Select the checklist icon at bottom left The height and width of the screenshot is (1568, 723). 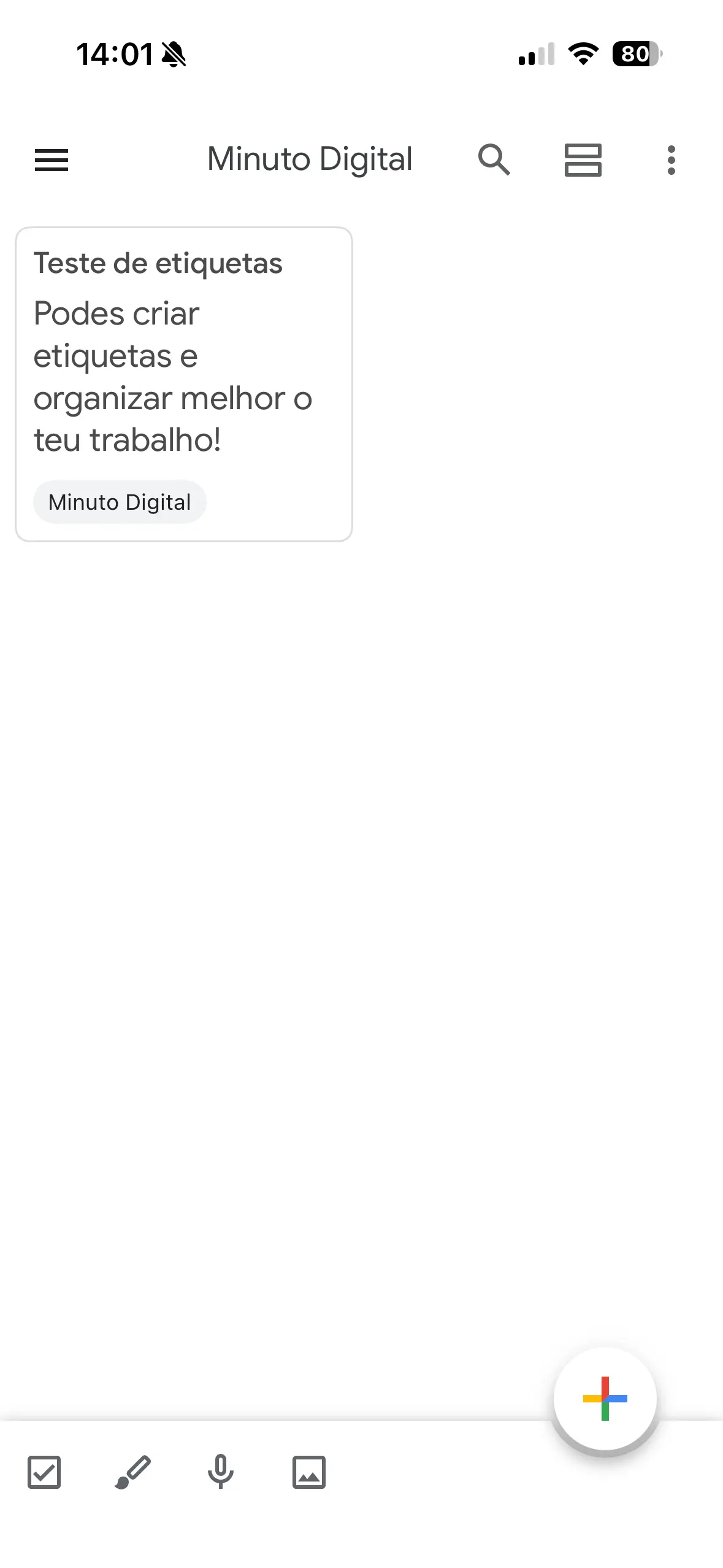[x=44, y=1470]
